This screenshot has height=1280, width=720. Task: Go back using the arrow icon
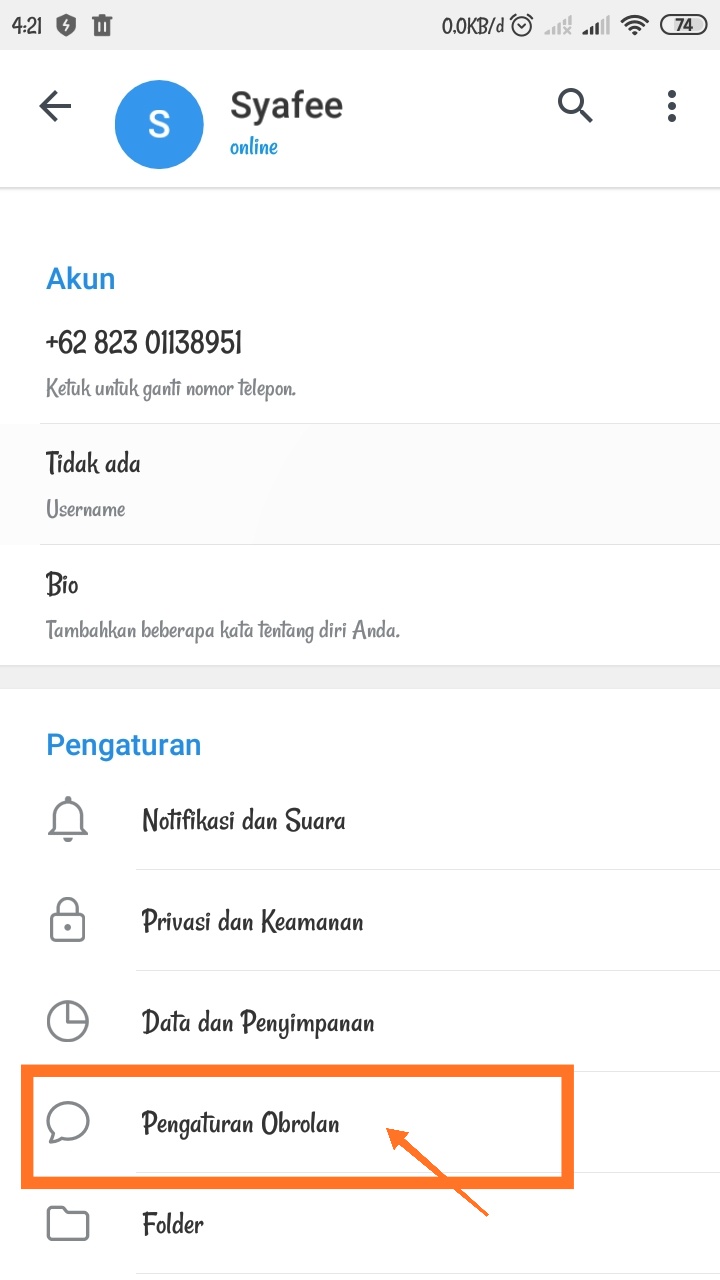pos(55,106)
